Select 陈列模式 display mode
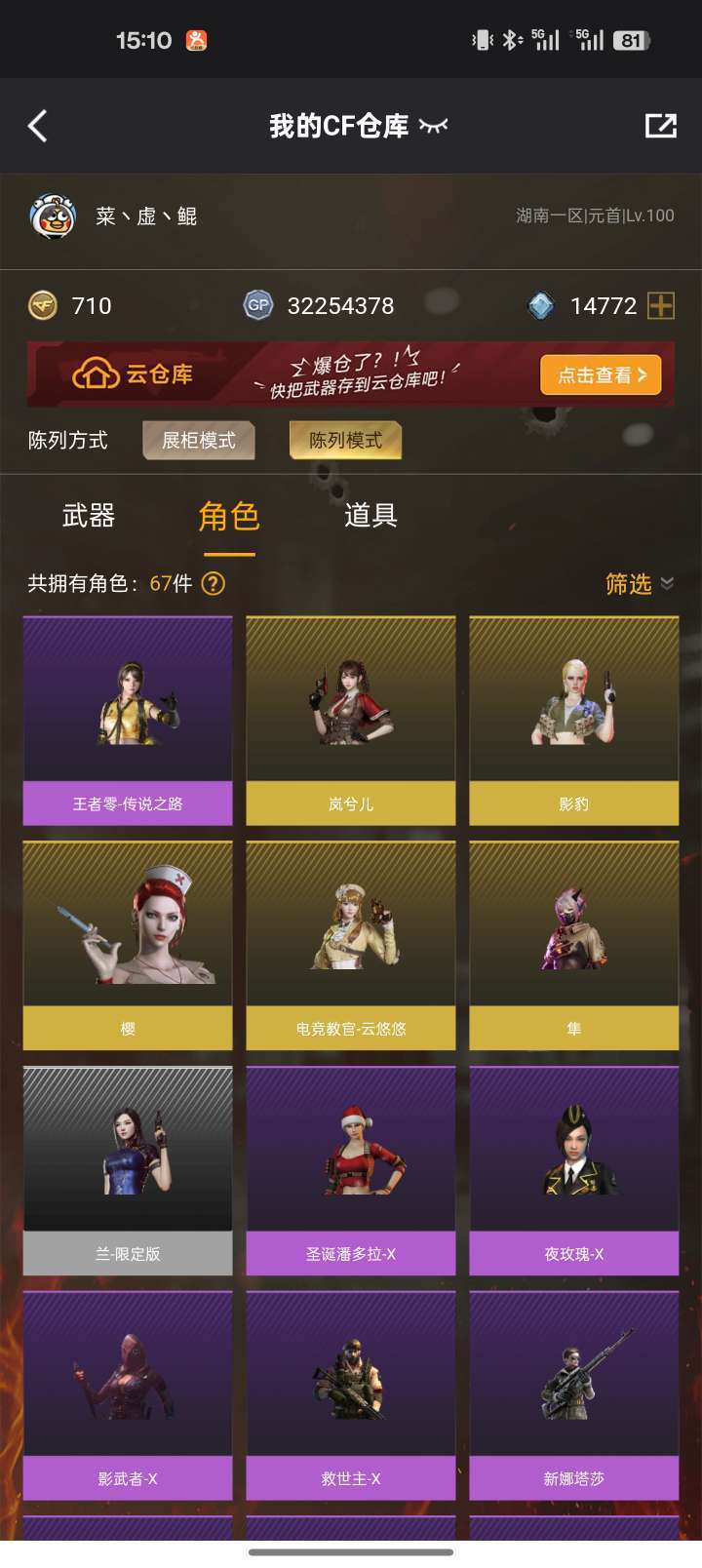 pyautogui.click(x=345, y=441)
